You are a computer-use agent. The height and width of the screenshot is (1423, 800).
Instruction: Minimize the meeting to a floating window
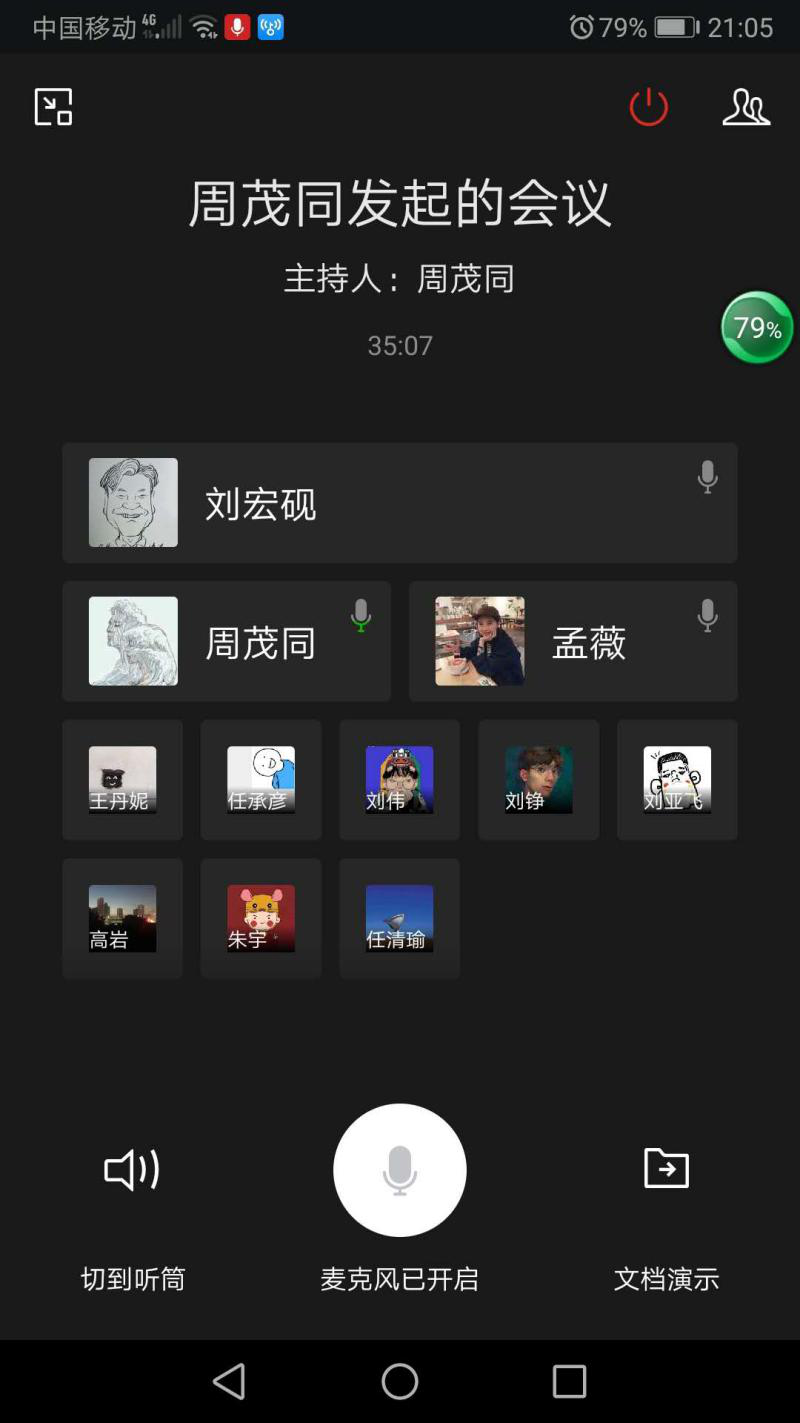coord(54,107)
